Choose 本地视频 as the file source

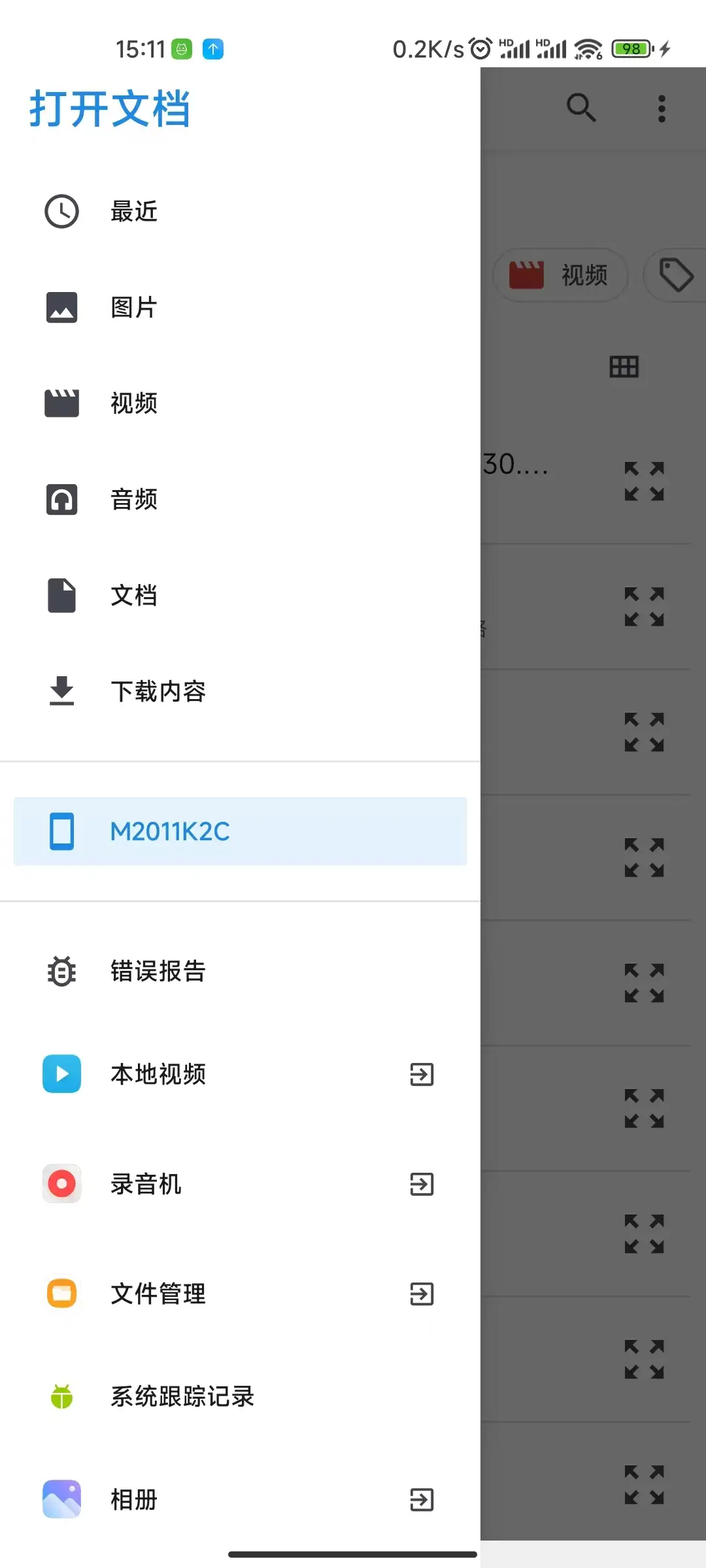click(158, 1074)
